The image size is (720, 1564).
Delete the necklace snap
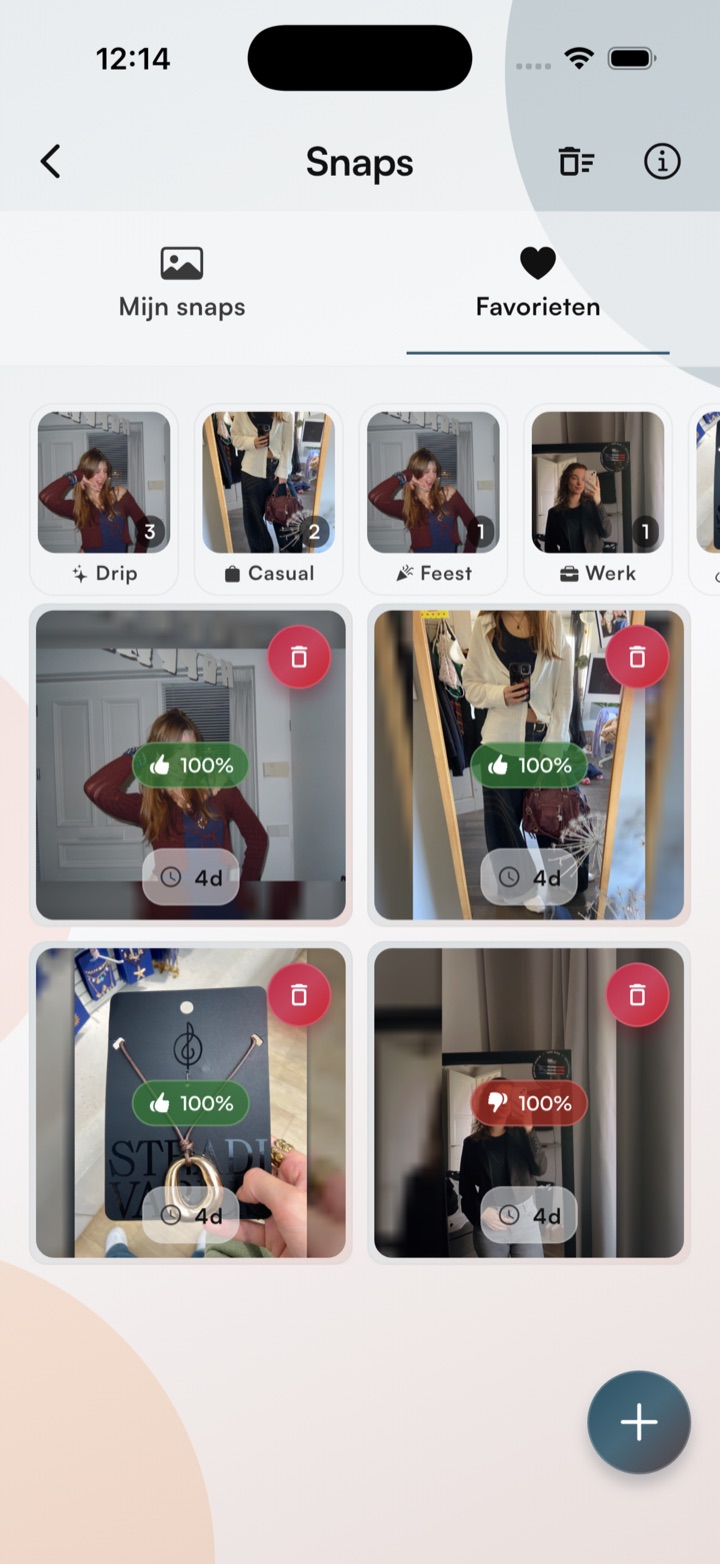tap(298, 995)
